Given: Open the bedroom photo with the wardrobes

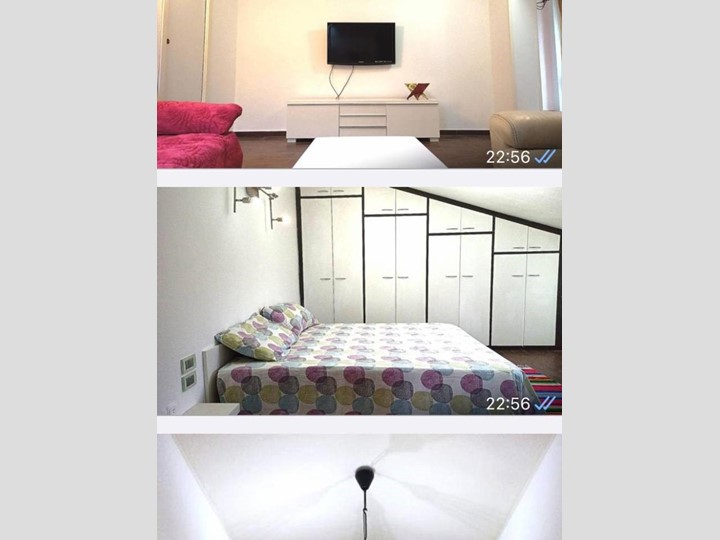Looking at the screenshot, I should [359, 300].
